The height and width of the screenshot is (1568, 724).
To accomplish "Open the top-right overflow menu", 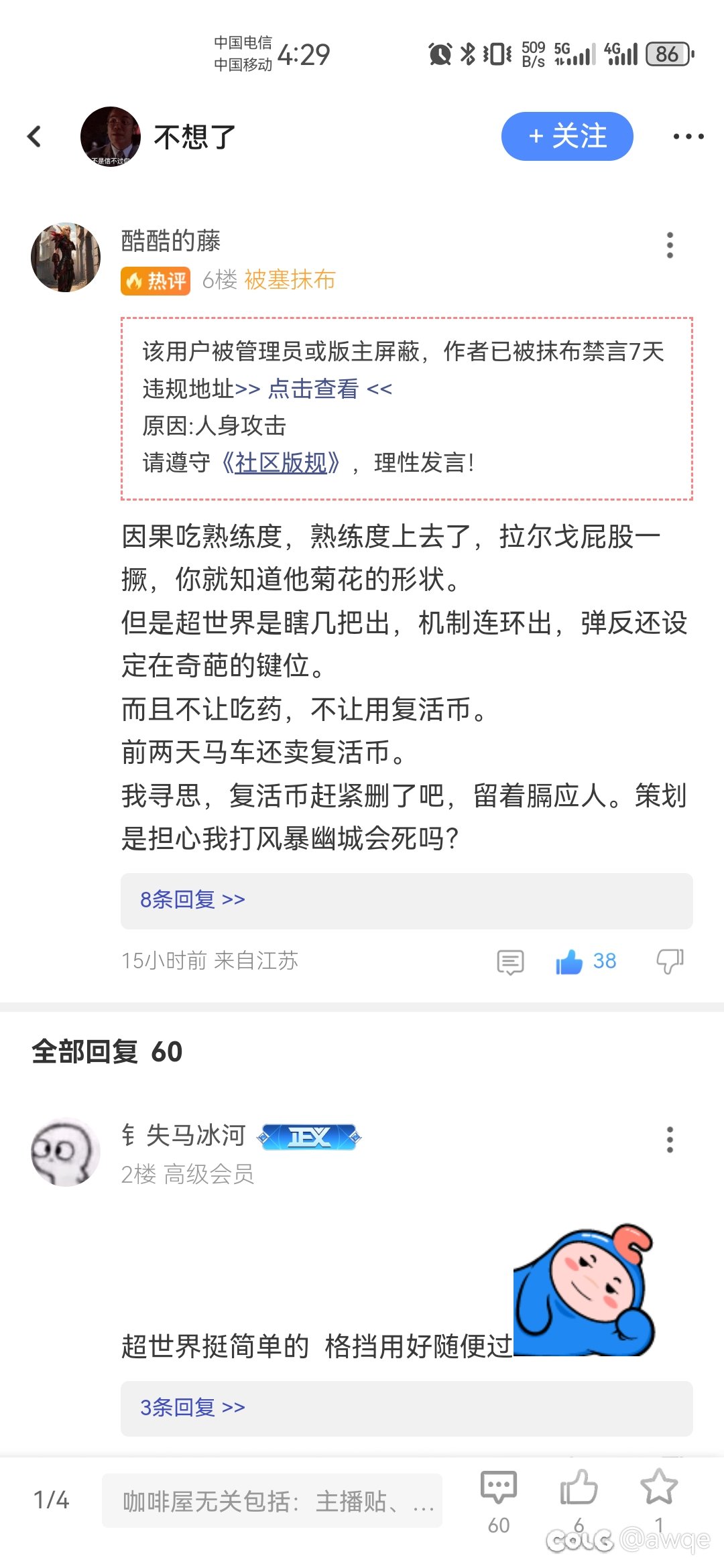I will [x=688, y=137].
